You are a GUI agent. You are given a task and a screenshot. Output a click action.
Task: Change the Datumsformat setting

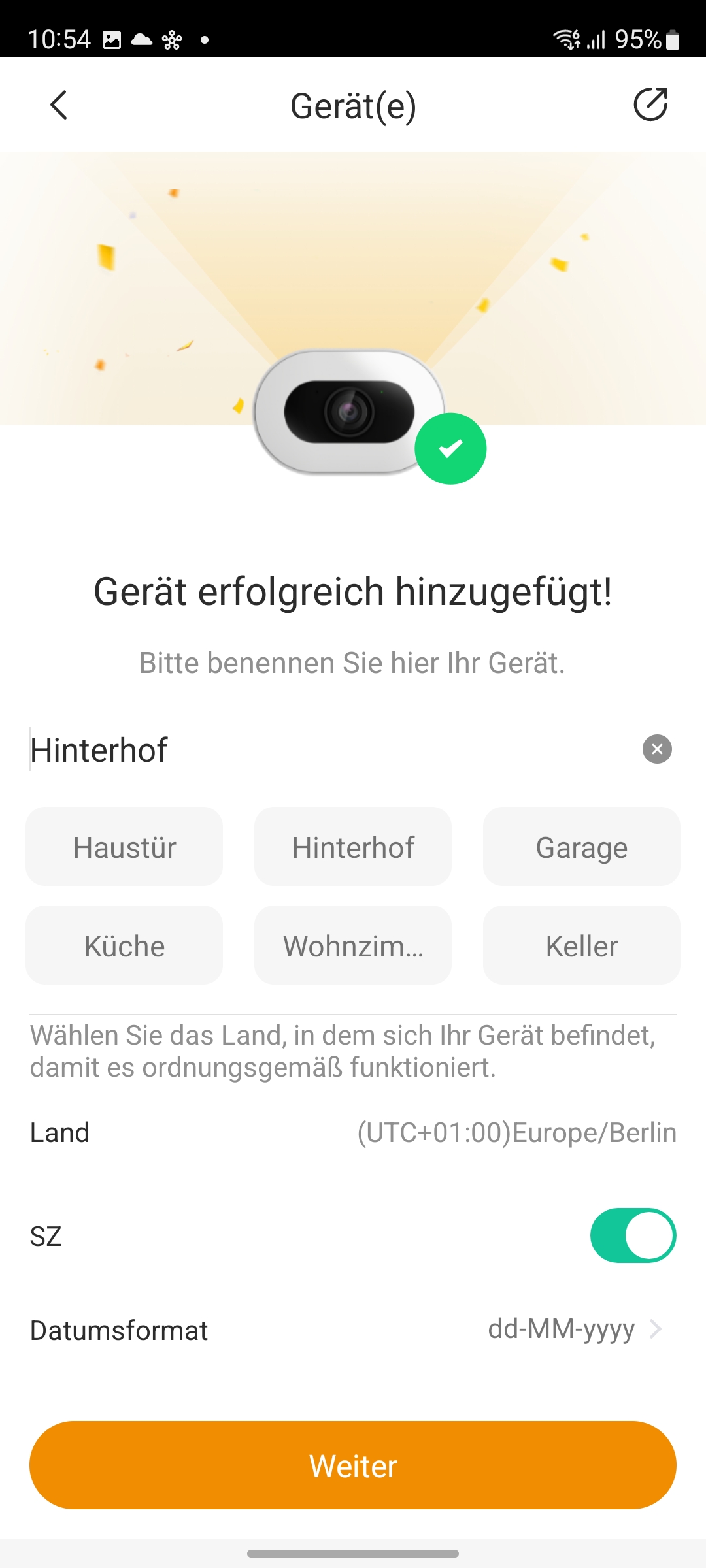[574, 1330]
